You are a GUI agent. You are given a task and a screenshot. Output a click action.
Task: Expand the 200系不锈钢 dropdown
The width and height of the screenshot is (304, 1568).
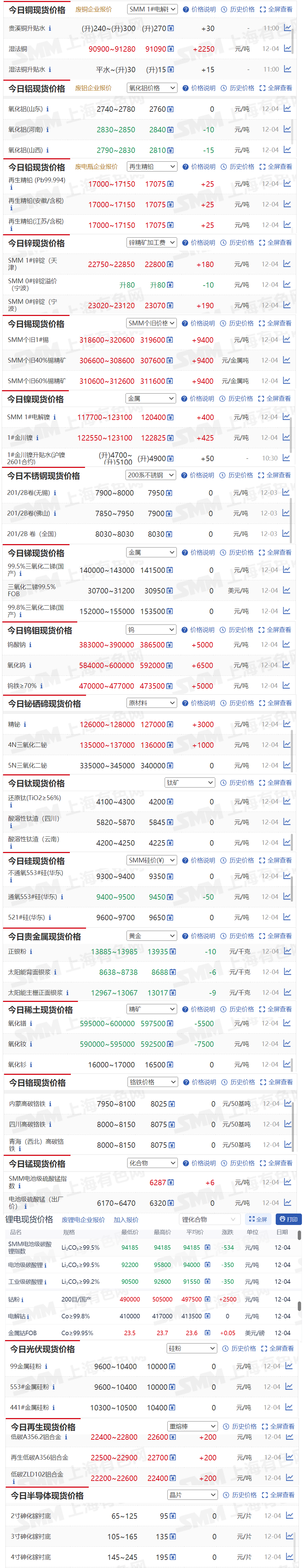click(151, 475)
